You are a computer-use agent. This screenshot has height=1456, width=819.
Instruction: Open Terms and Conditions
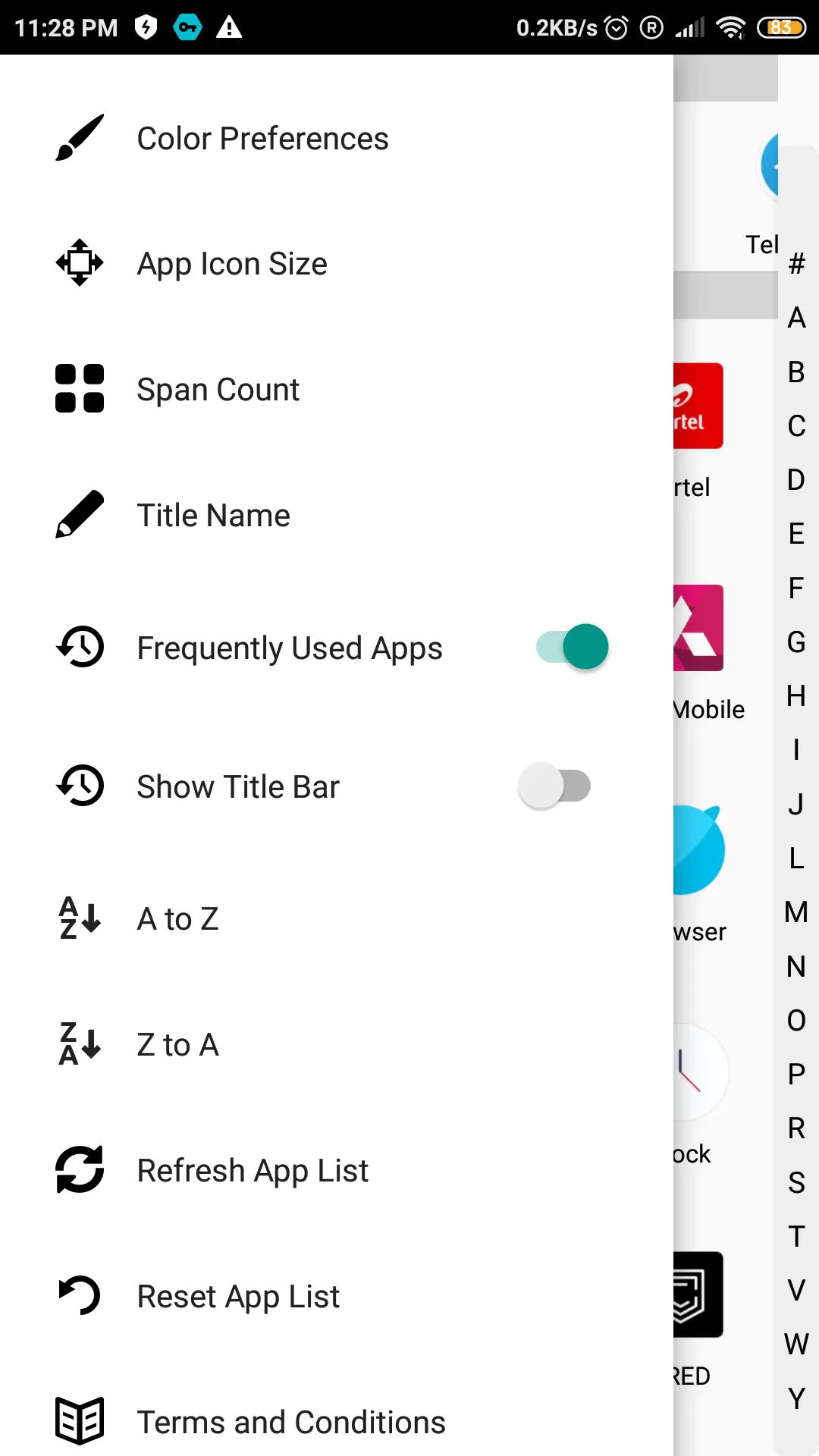click(291, 1423)
